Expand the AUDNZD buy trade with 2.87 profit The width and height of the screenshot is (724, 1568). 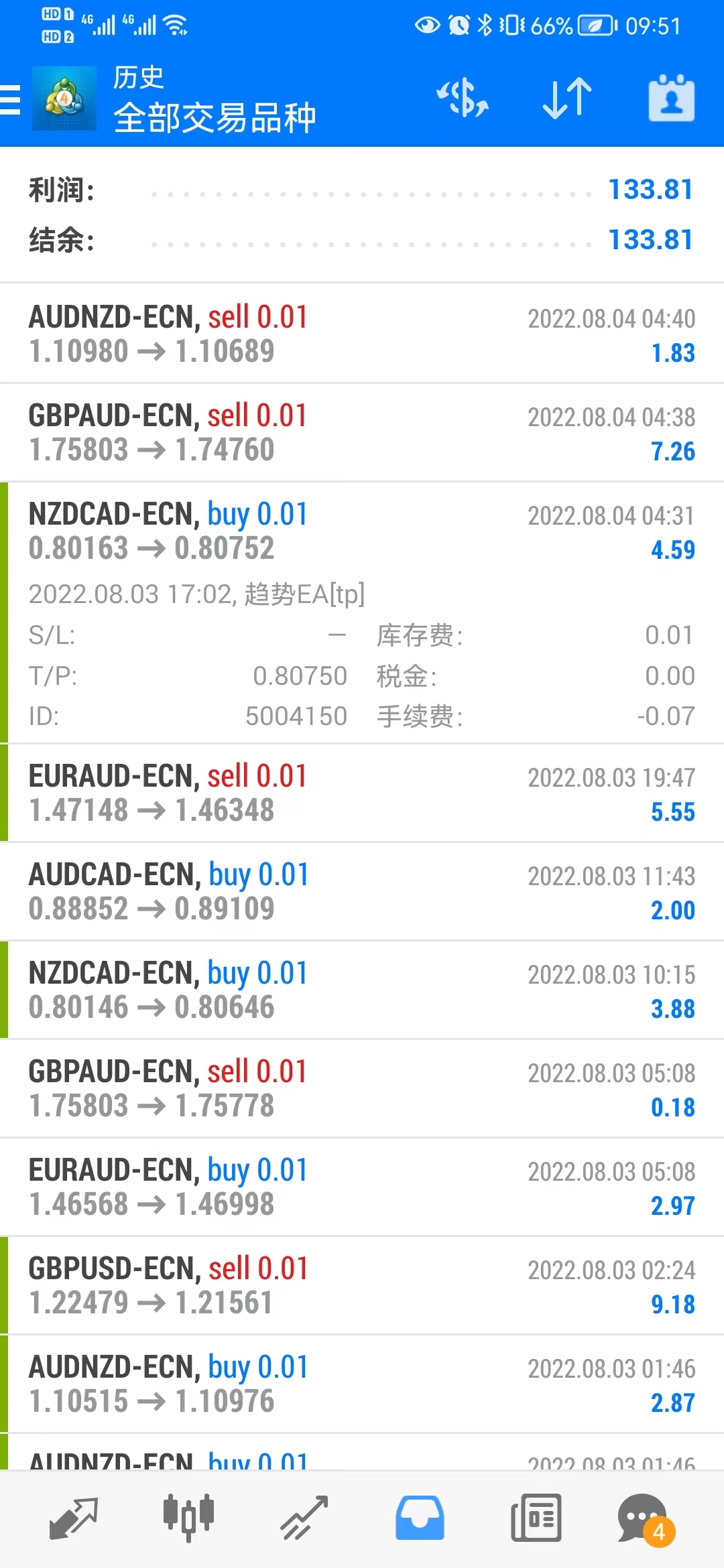(x=362, y=1384)
